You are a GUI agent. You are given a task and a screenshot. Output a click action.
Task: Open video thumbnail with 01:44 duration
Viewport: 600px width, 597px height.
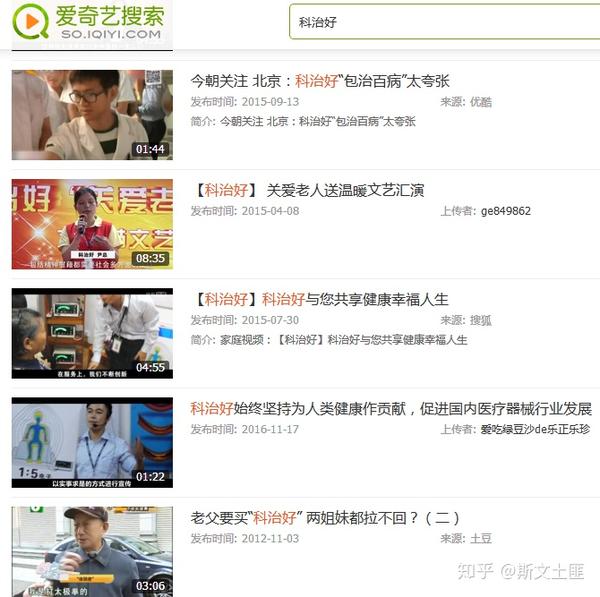[92, 115]
